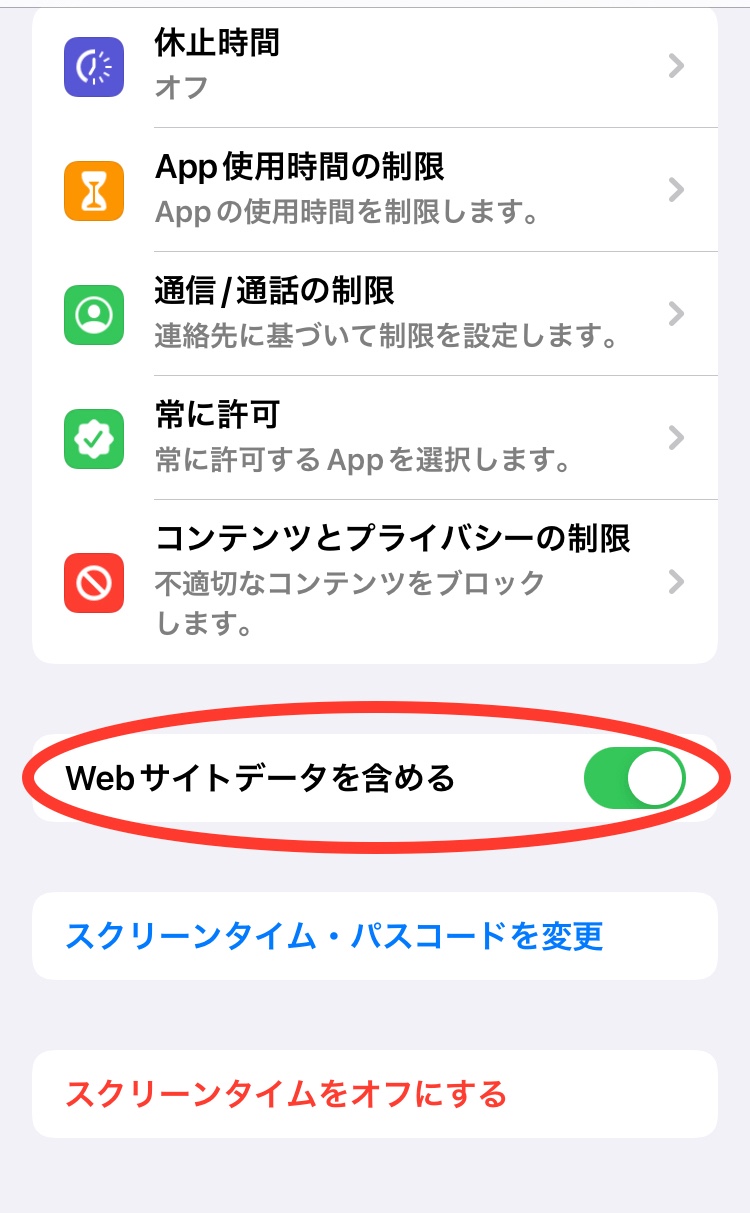
Task: Disable the Webサイトデータを含める toggle
Action: pyautogui.click(x=636, y=777)
